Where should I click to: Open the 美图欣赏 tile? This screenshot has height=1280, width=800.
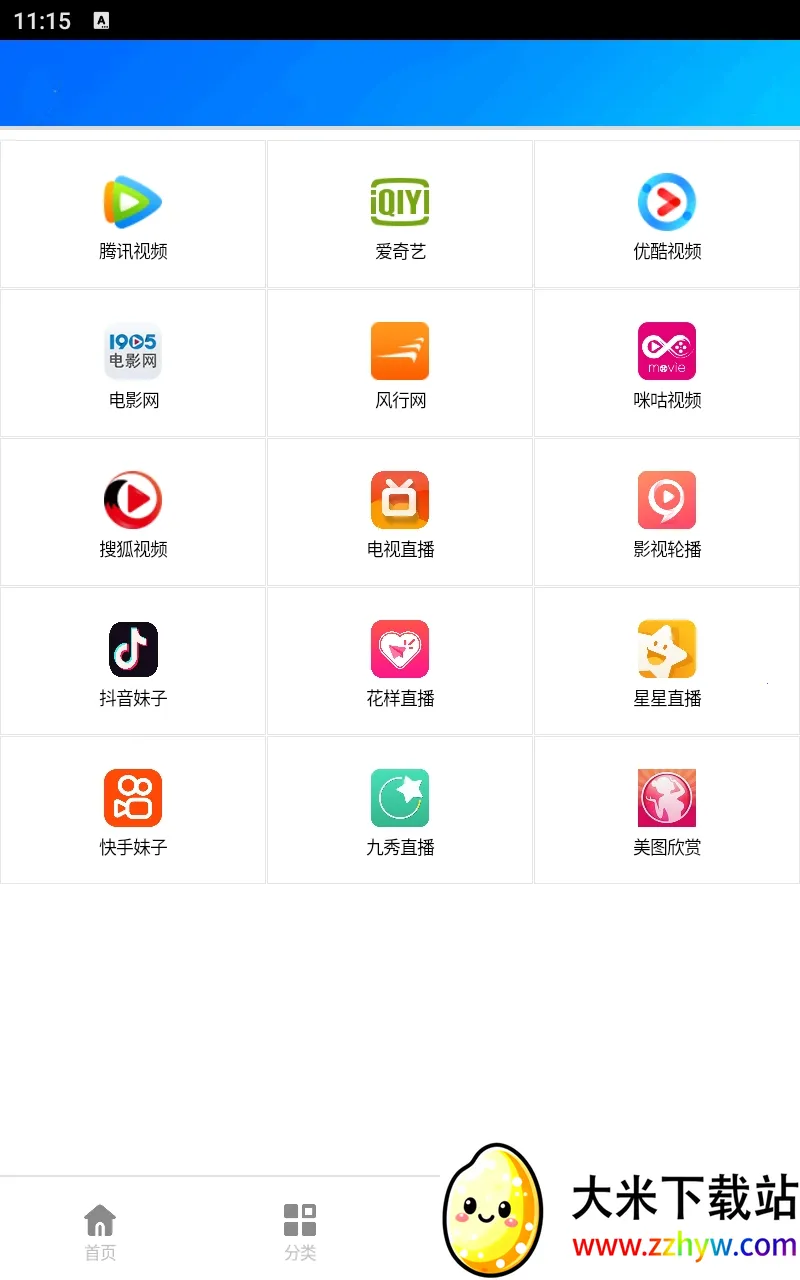click(x=667, y=810)
